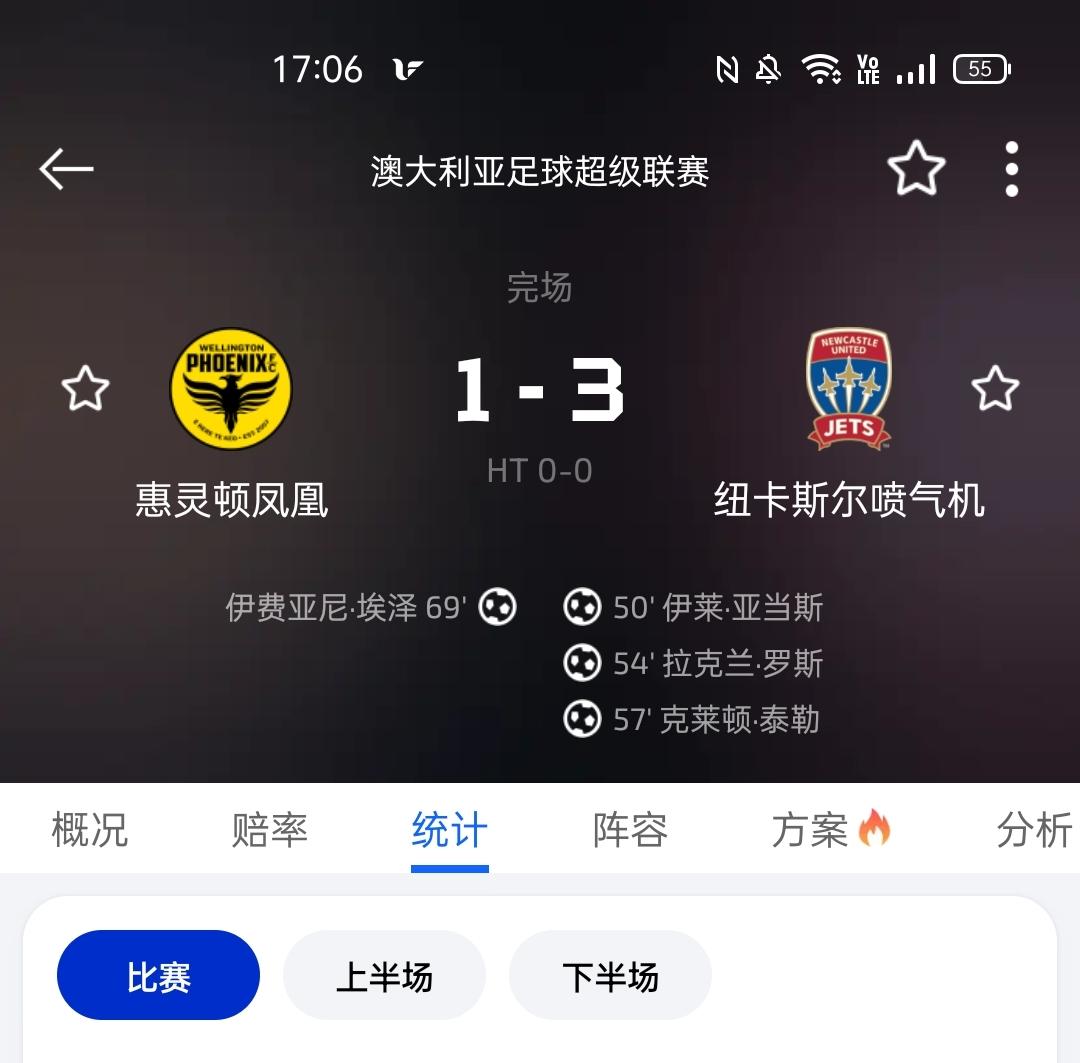Switch to the 概况 tab
The image size is (1080, 1063).
click(90, 830)
